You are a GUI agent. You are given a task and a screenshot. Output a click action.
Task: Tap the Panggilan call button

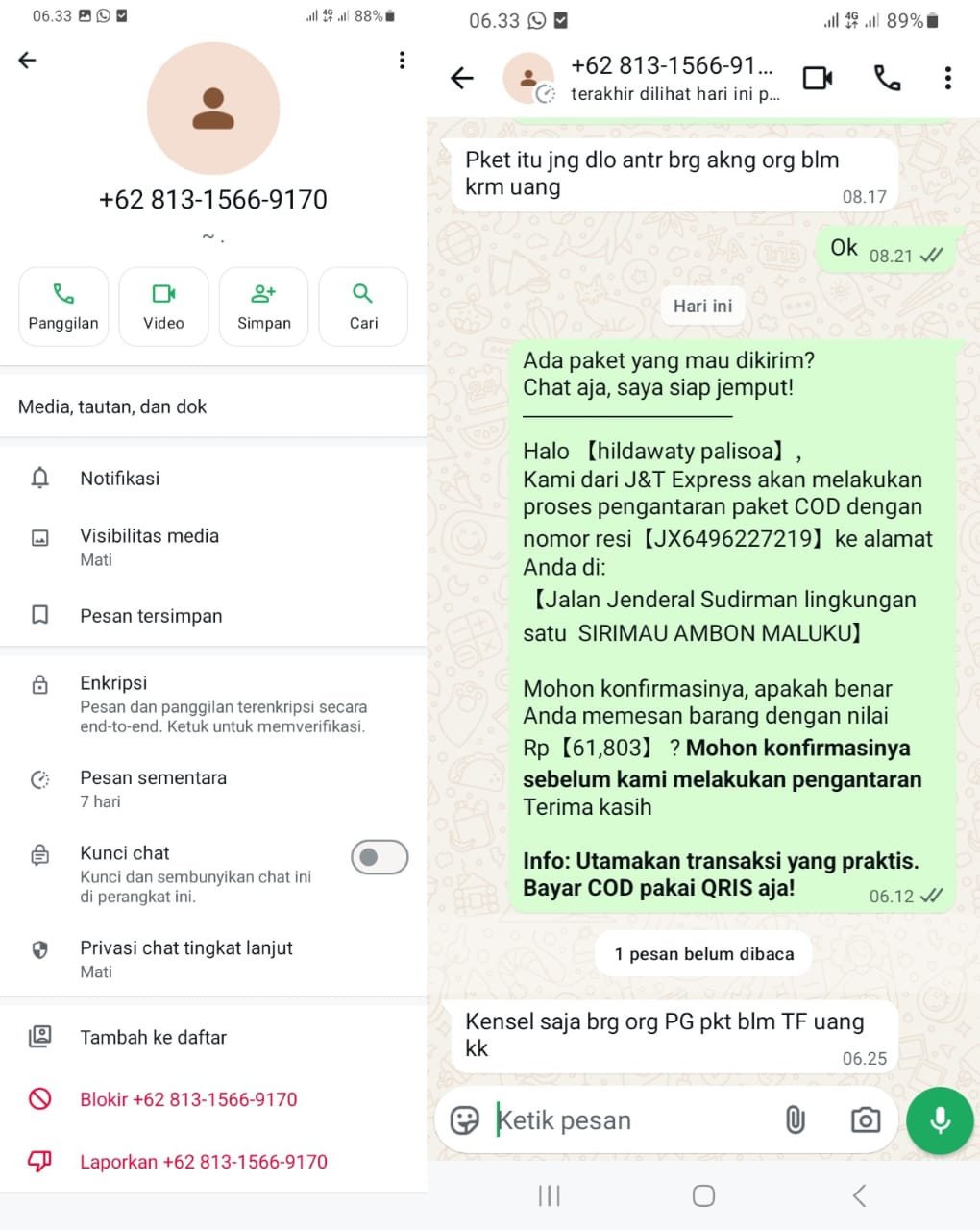click(x=63, y=307)
